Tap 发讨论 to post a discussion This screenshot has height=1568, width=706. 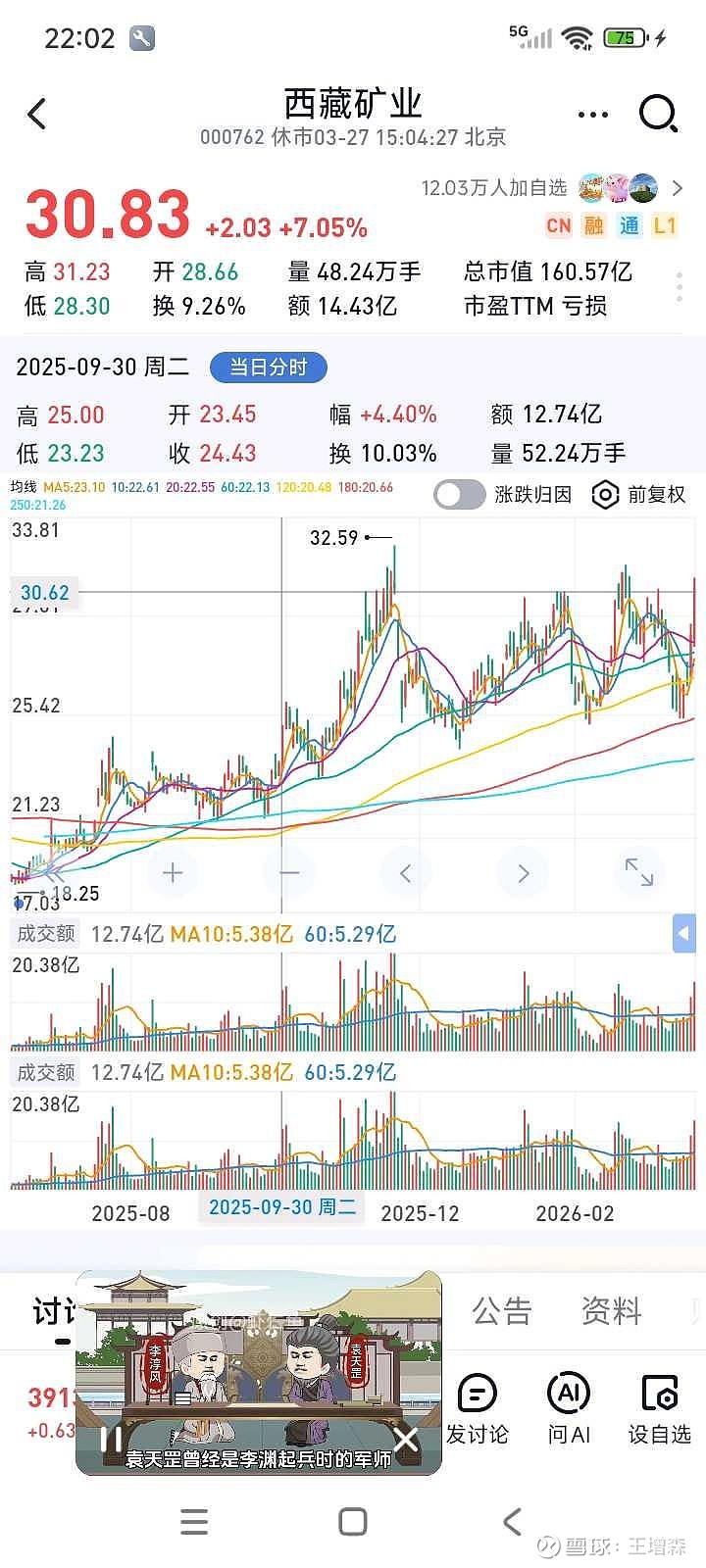coord(478,1409)
